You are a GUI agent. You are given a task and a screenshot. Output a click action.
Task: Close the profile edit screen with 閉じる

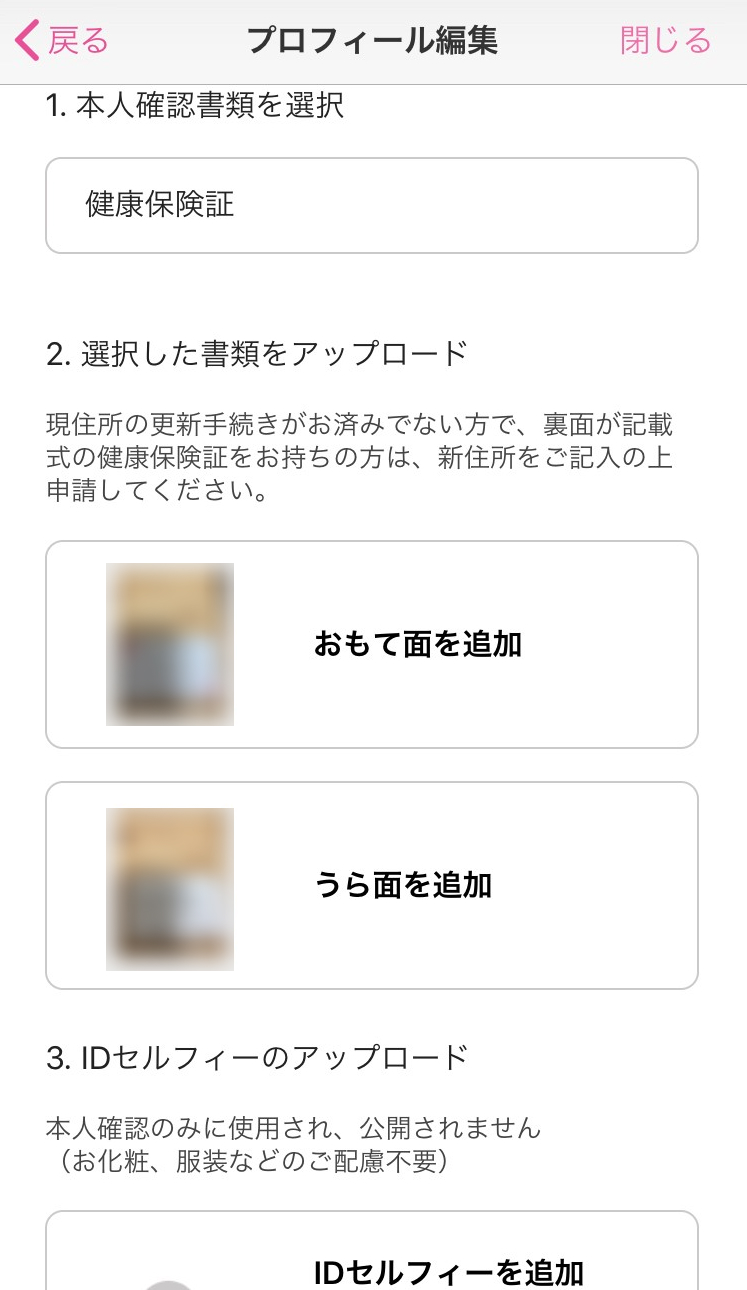[665, 41]
